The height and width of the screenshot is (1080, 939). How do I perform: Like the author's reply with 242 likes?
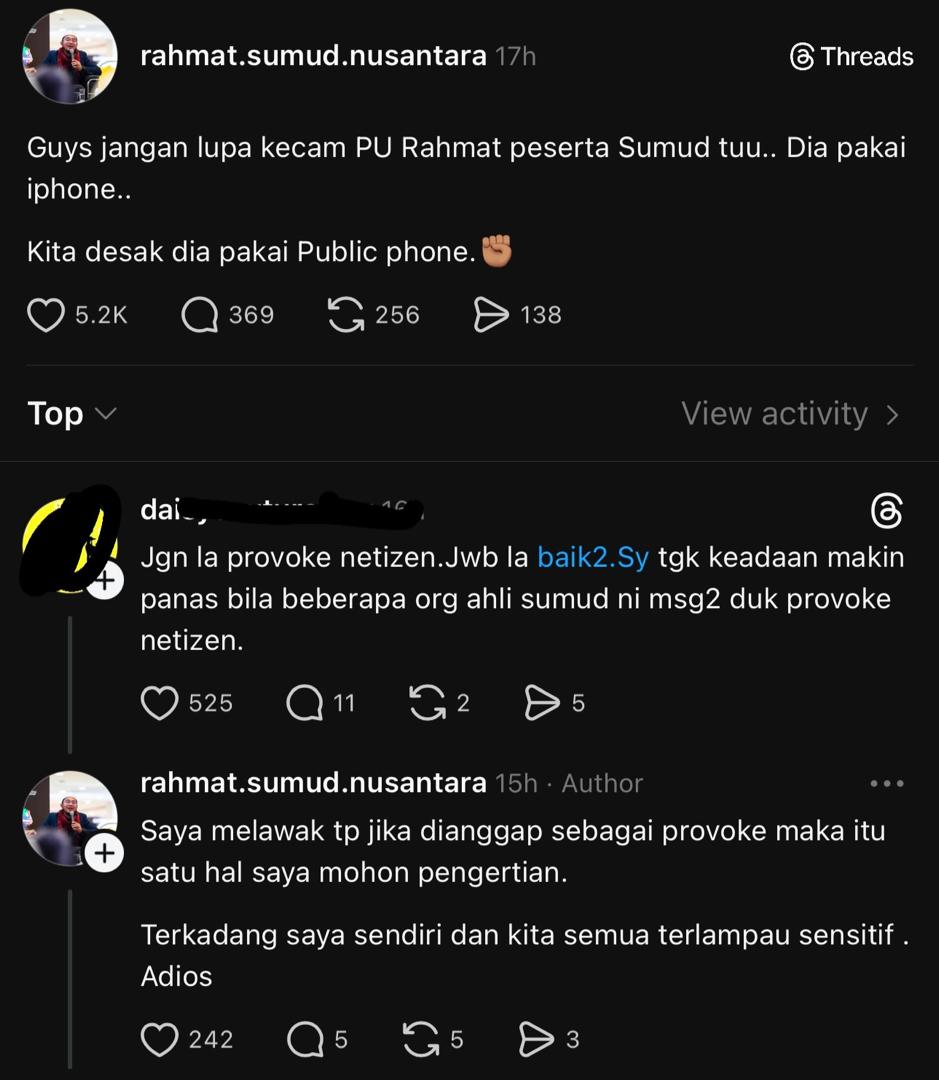[x=159, y=1040]
